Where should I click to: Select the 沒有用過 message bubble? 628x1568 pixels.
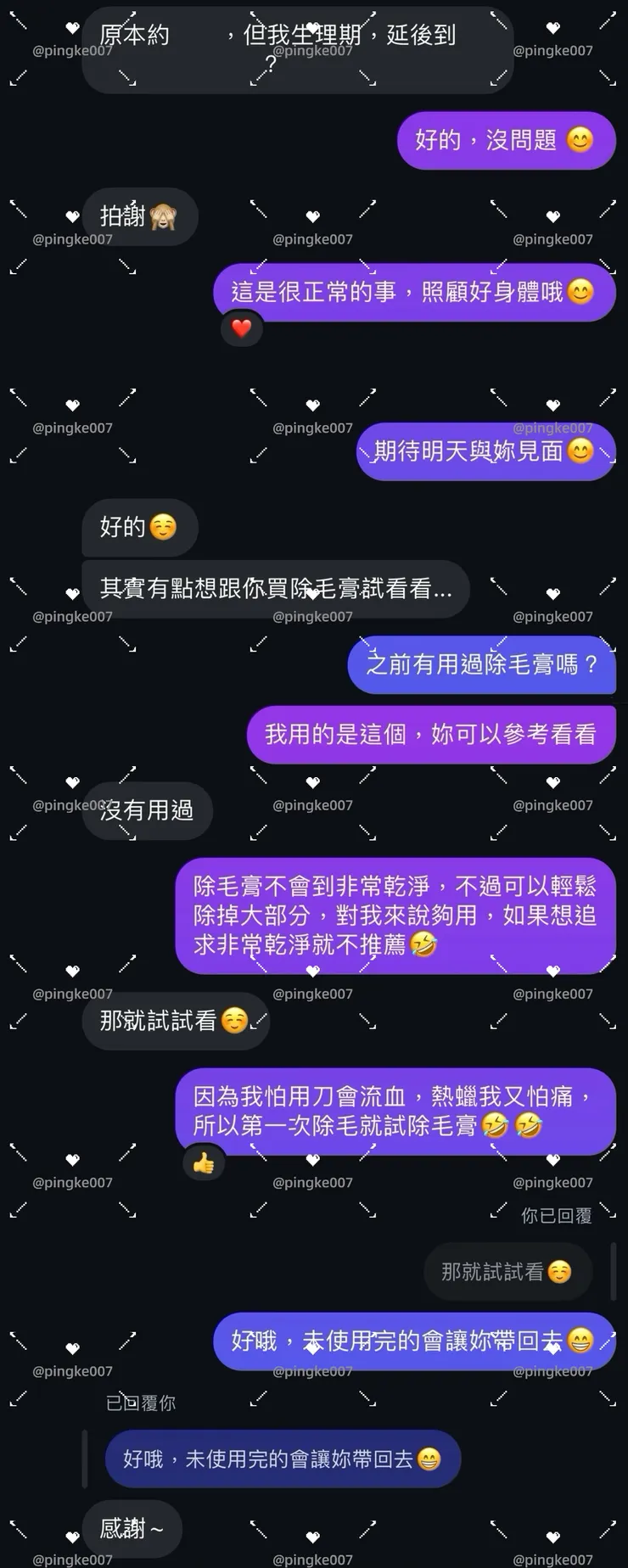coord(147,811)
